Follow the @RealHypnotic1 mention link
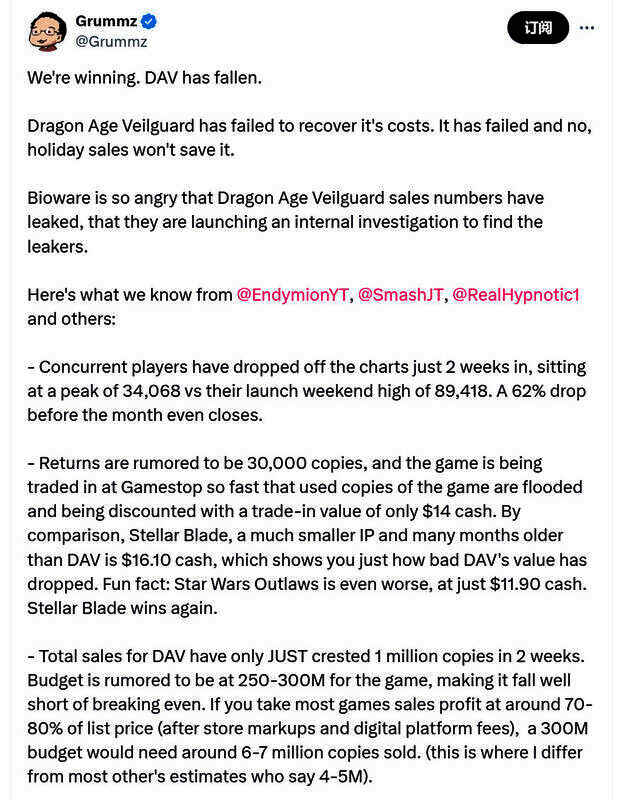 [516, 295]
